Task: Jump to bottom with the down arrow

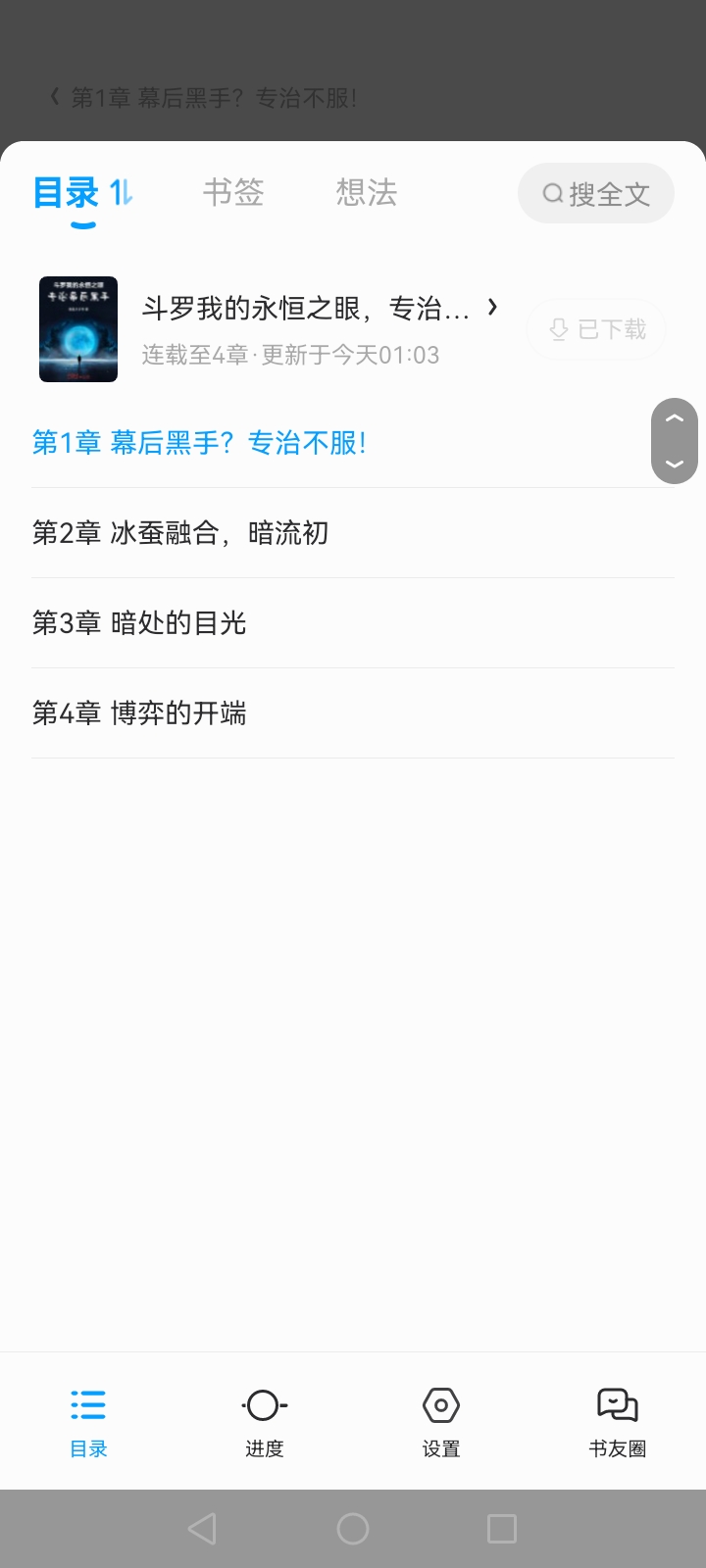Action: pos(675,464)
